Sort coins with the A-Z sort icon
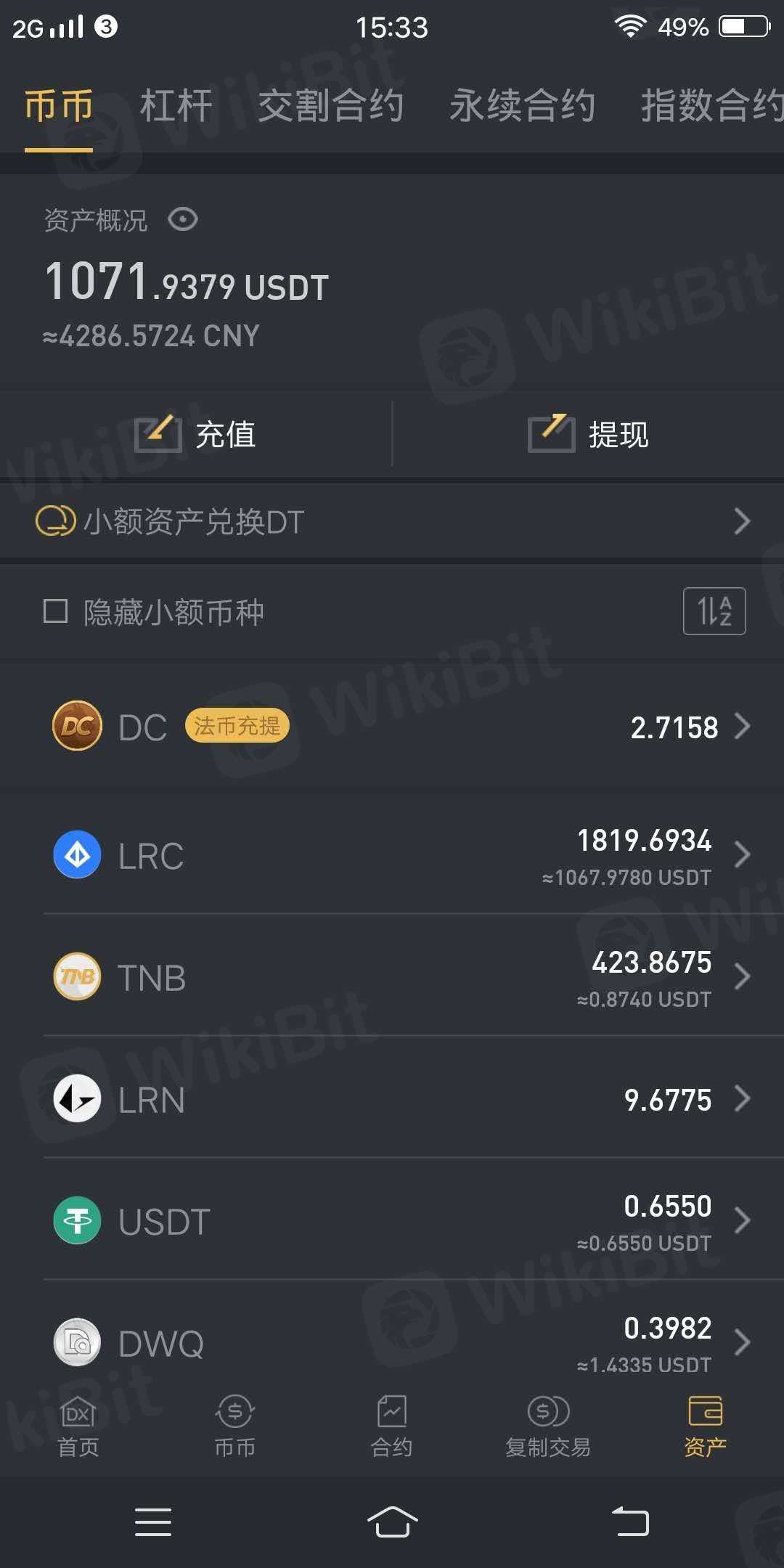This screenshot has height=1568, width=784. [714, 611]
